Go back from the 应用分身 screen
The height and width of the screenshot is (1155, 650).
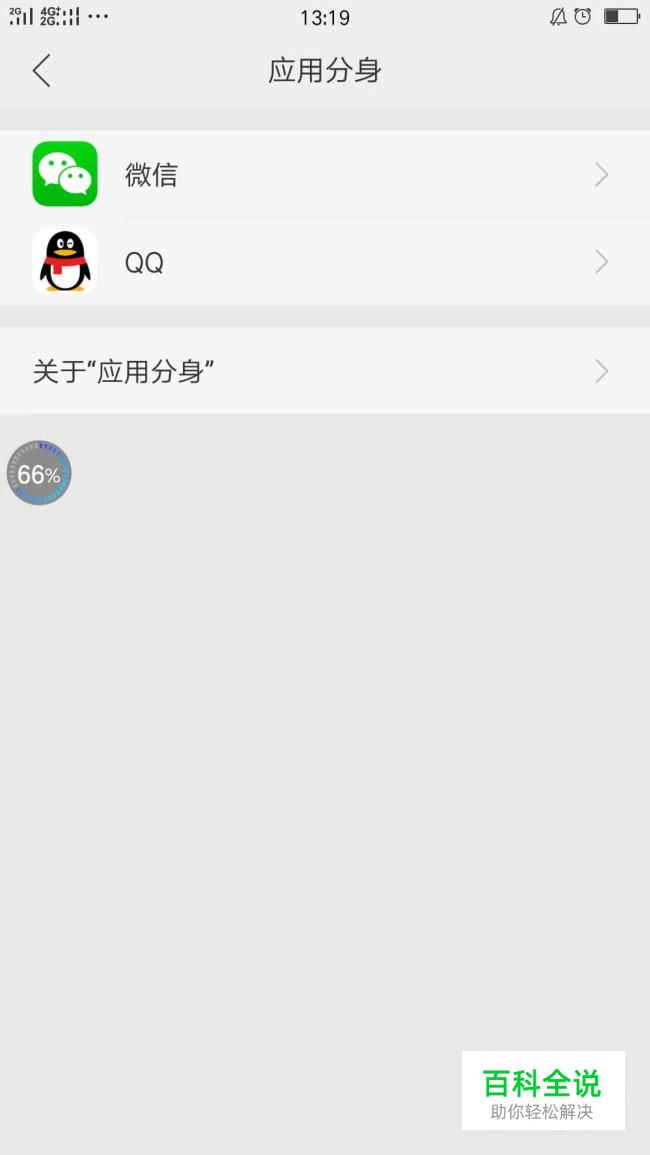pos(41,71)
